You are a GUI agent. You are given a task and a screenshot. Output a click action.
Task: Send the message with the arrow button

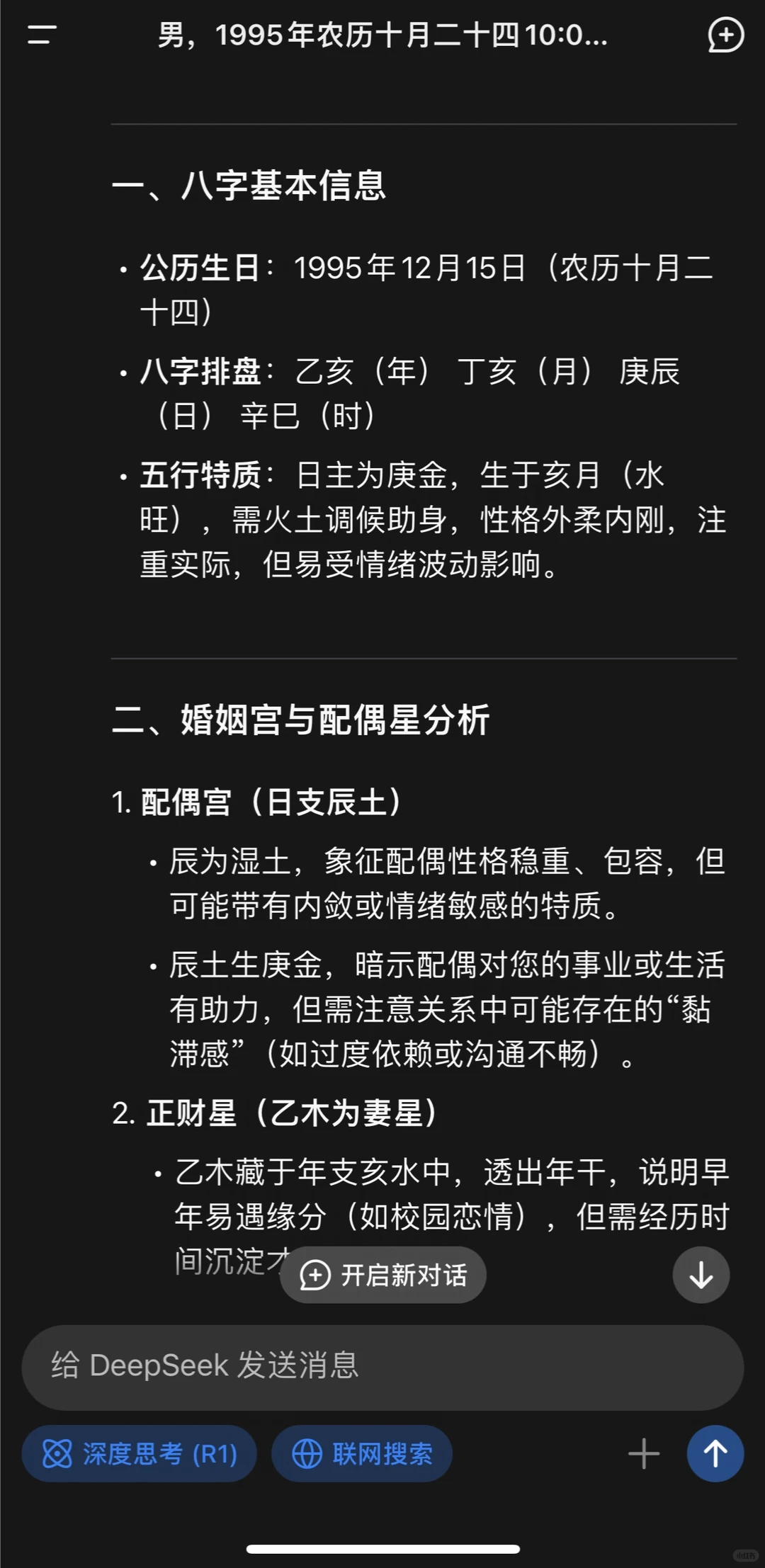[x=715, y=1453]
